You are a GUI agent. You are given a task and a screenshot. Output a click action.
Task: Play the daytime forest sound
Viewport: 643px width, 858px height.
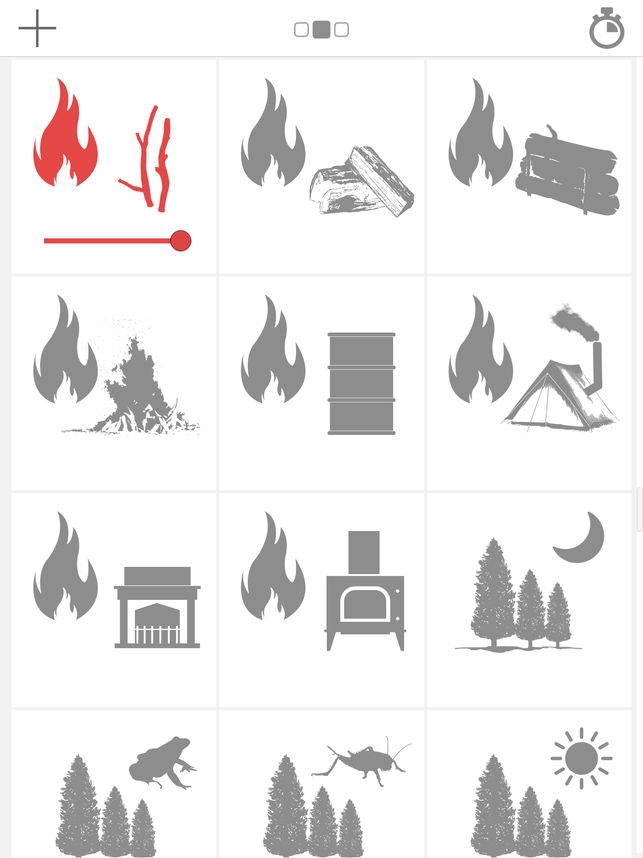point(529,785)
